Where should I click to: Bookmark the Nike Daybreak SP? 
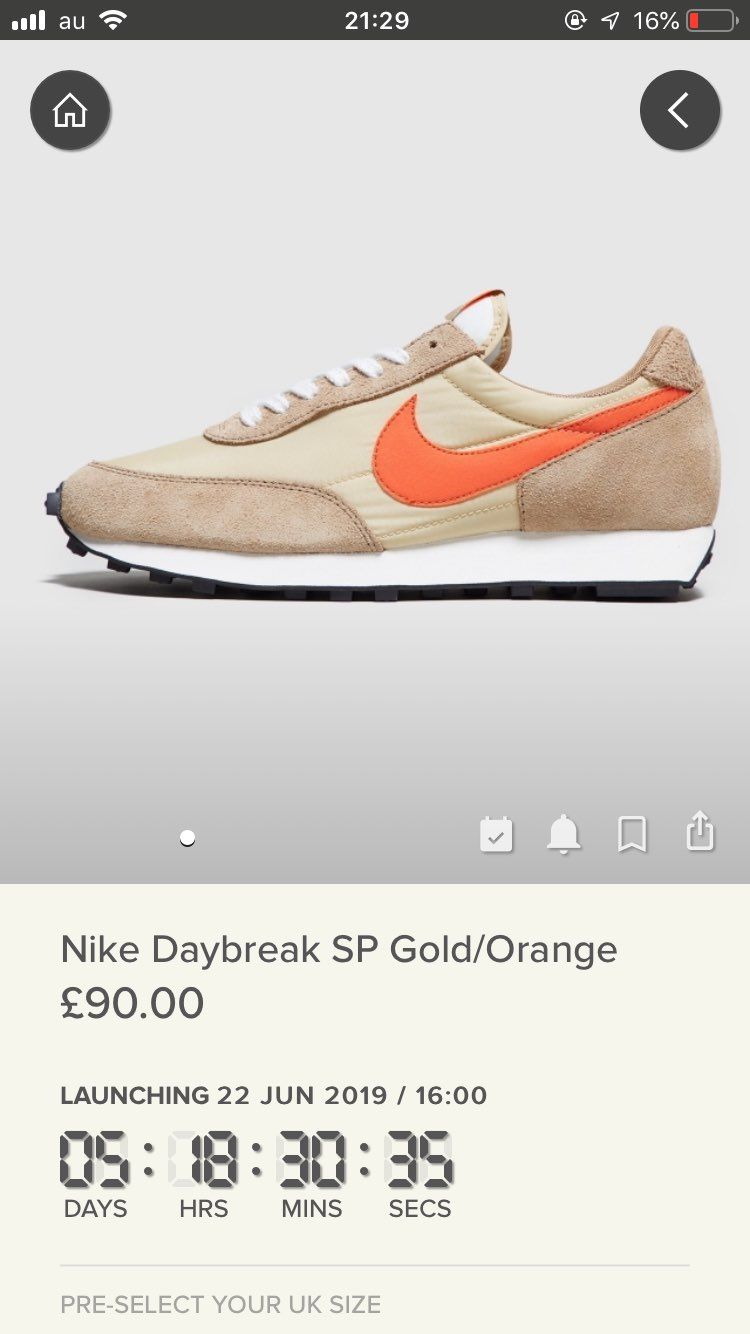pos(632,834)
